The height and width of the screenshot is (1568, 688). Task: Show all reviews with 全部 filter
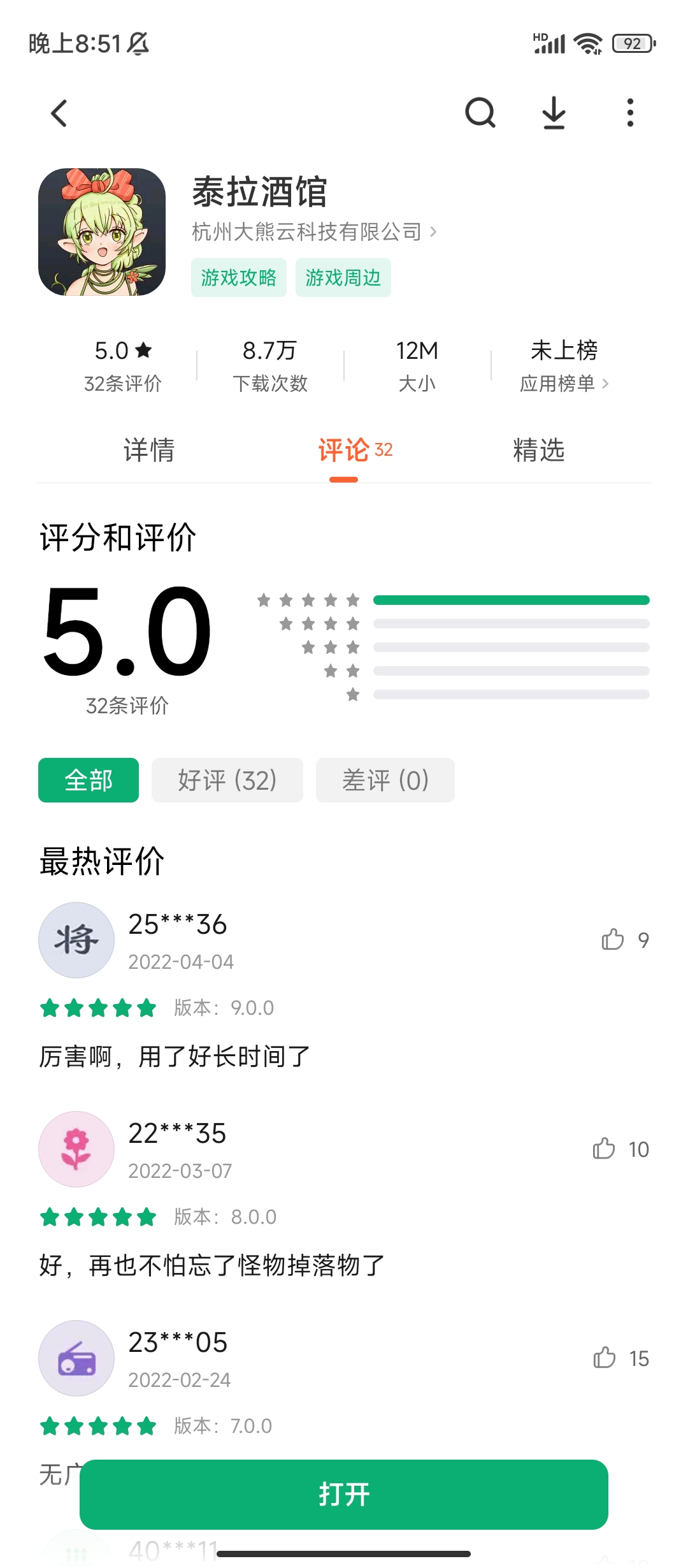point(89,780)
